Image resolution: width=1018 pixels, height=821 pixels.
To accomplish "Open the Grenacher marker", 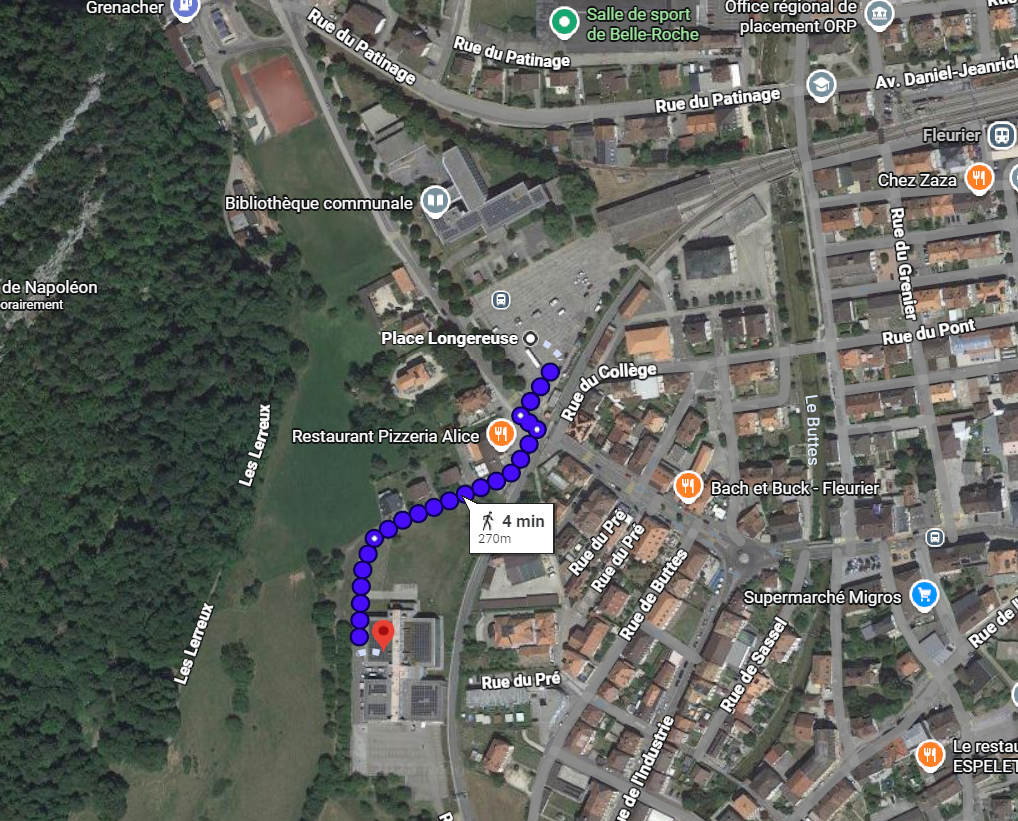I will [x=185, y=8].
